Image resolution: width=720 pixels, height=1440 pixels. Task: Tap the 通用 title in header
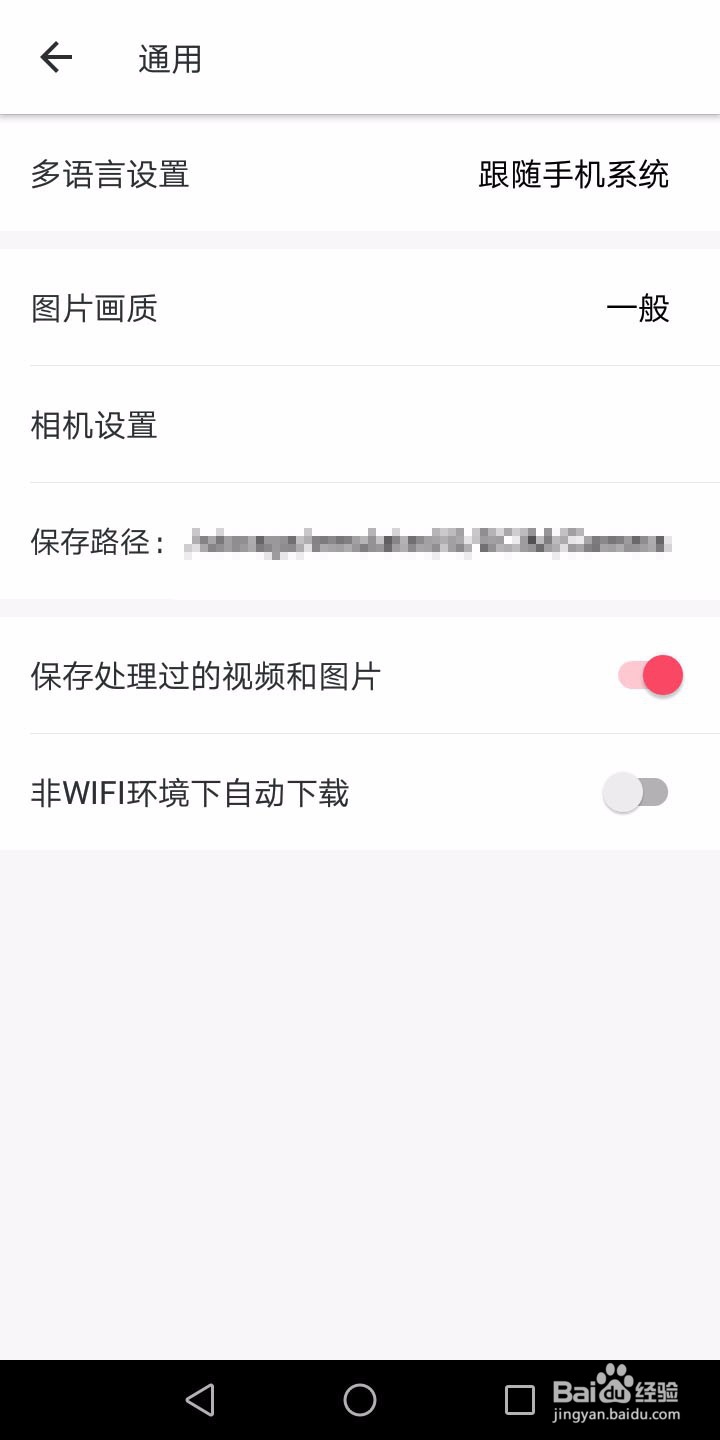click(x=170, y=58)
